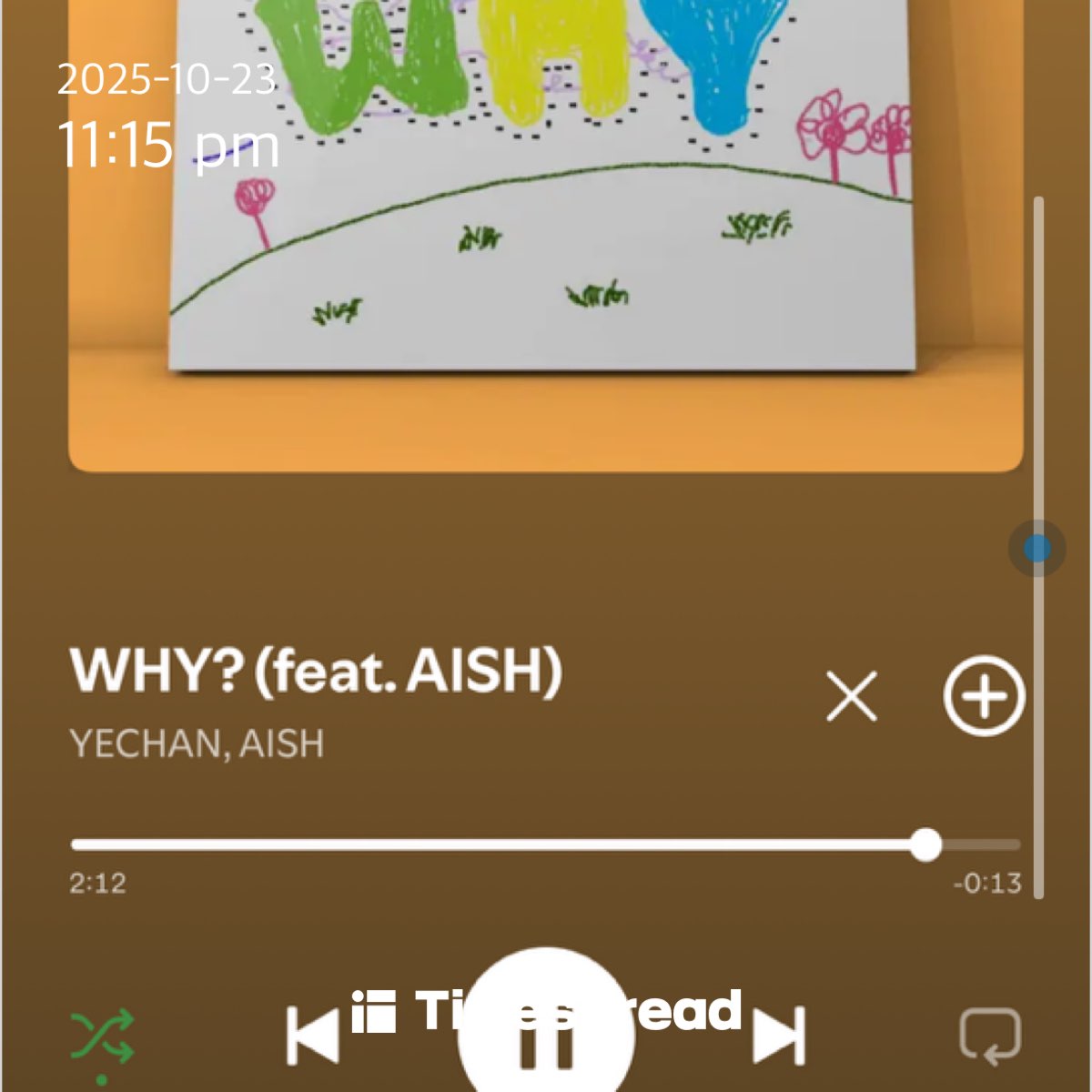Image resolution: width=1092 pixels, height=1092 pixels.
Task: Go back to the previous track
Action: click(312, 1036)
